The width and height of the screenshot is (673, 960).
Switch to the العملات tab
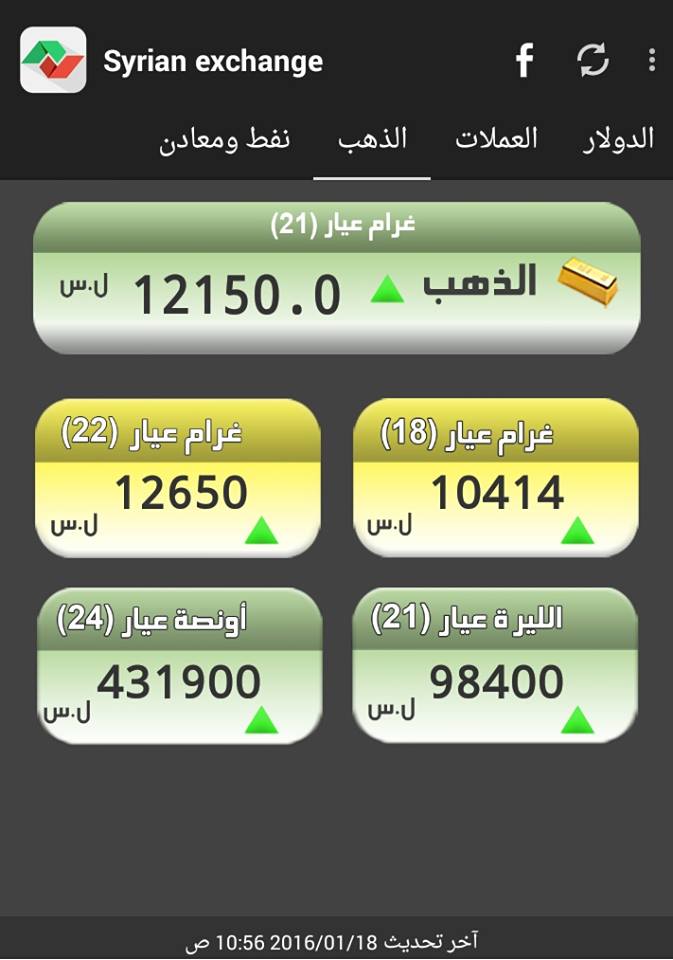tap(497, 139)
